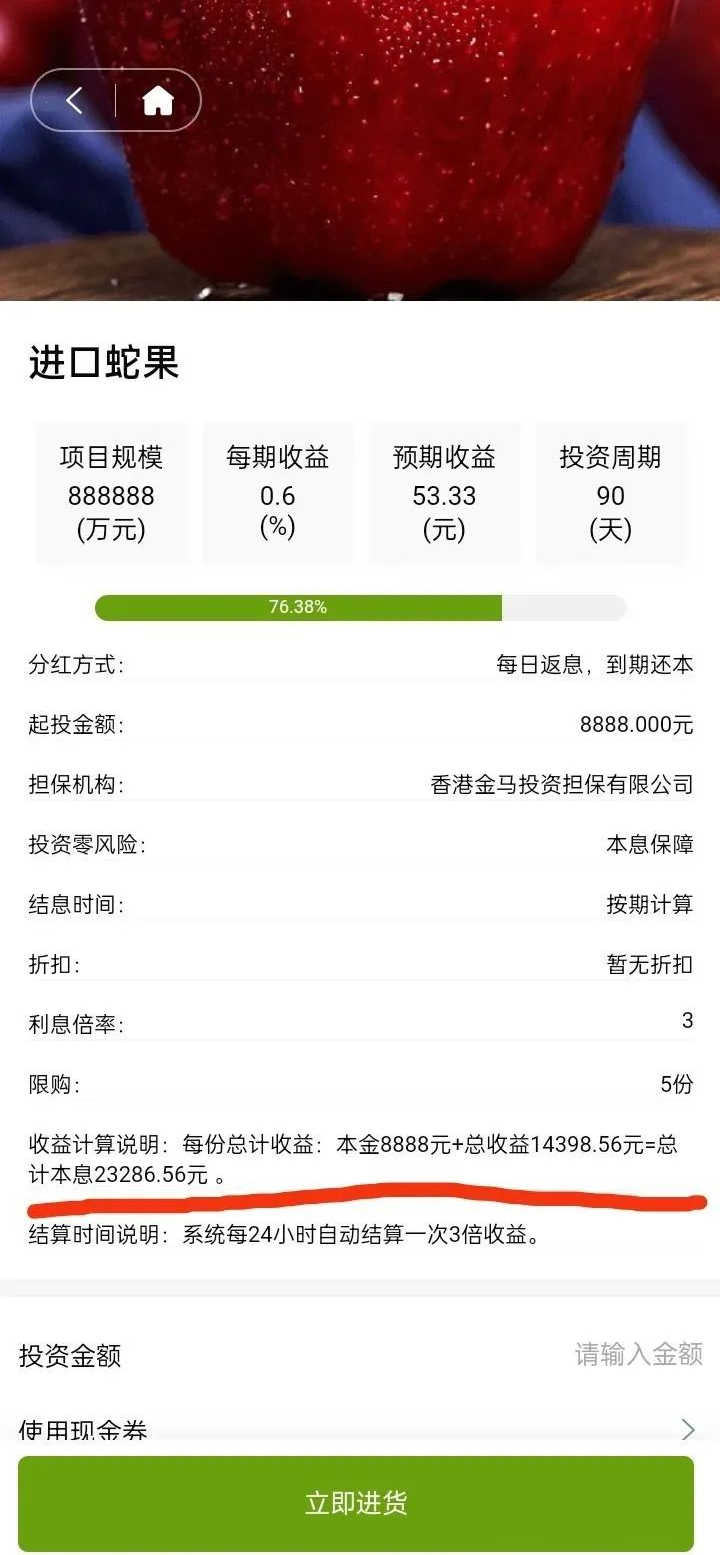The height and width of the screenshot is (1555, 720).
Task: Toggle the 投资零风险 本息保障 guarantee row
Action: click(x=360, y=843)
